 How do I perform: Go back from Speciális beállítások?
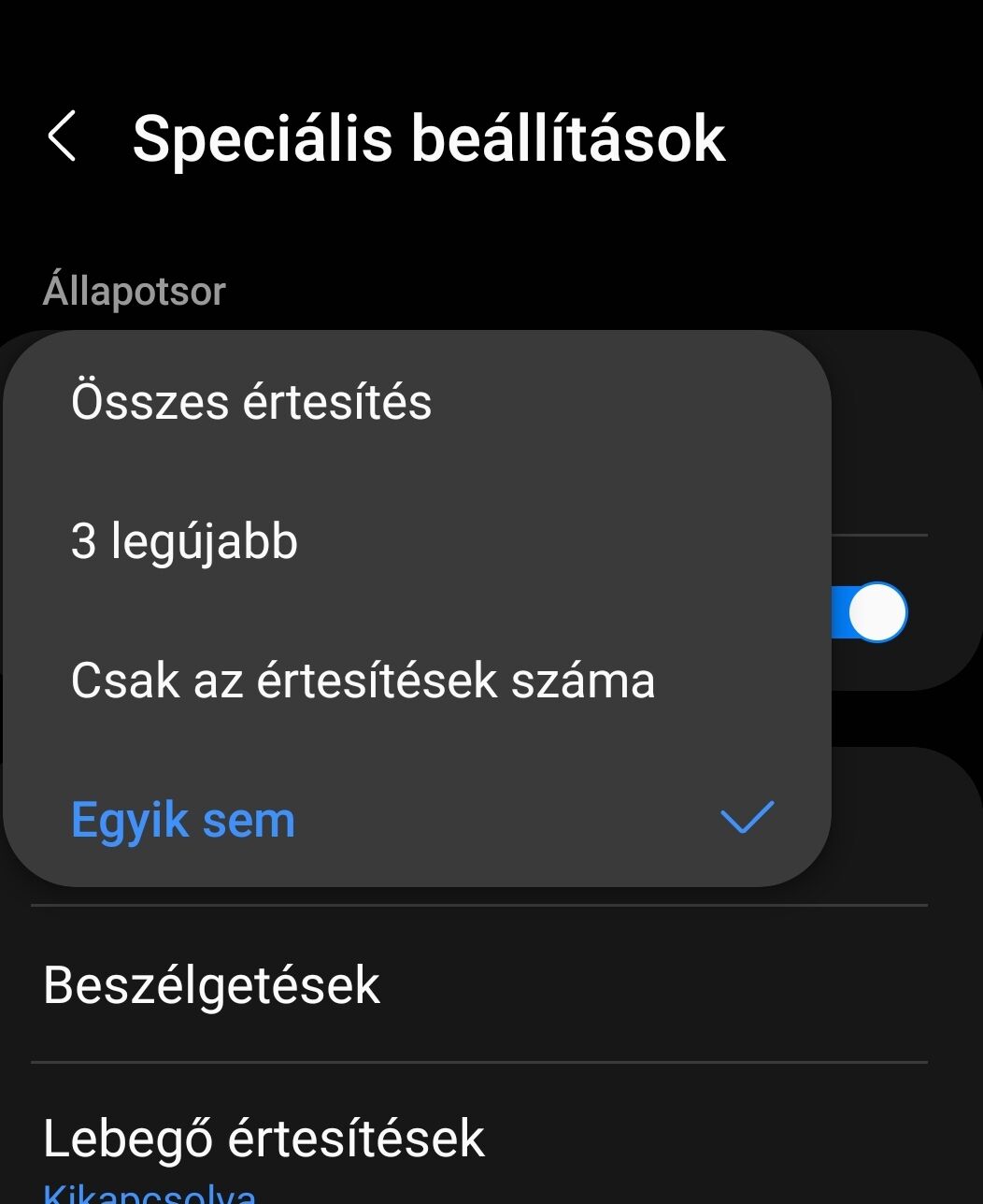point(62,136)
